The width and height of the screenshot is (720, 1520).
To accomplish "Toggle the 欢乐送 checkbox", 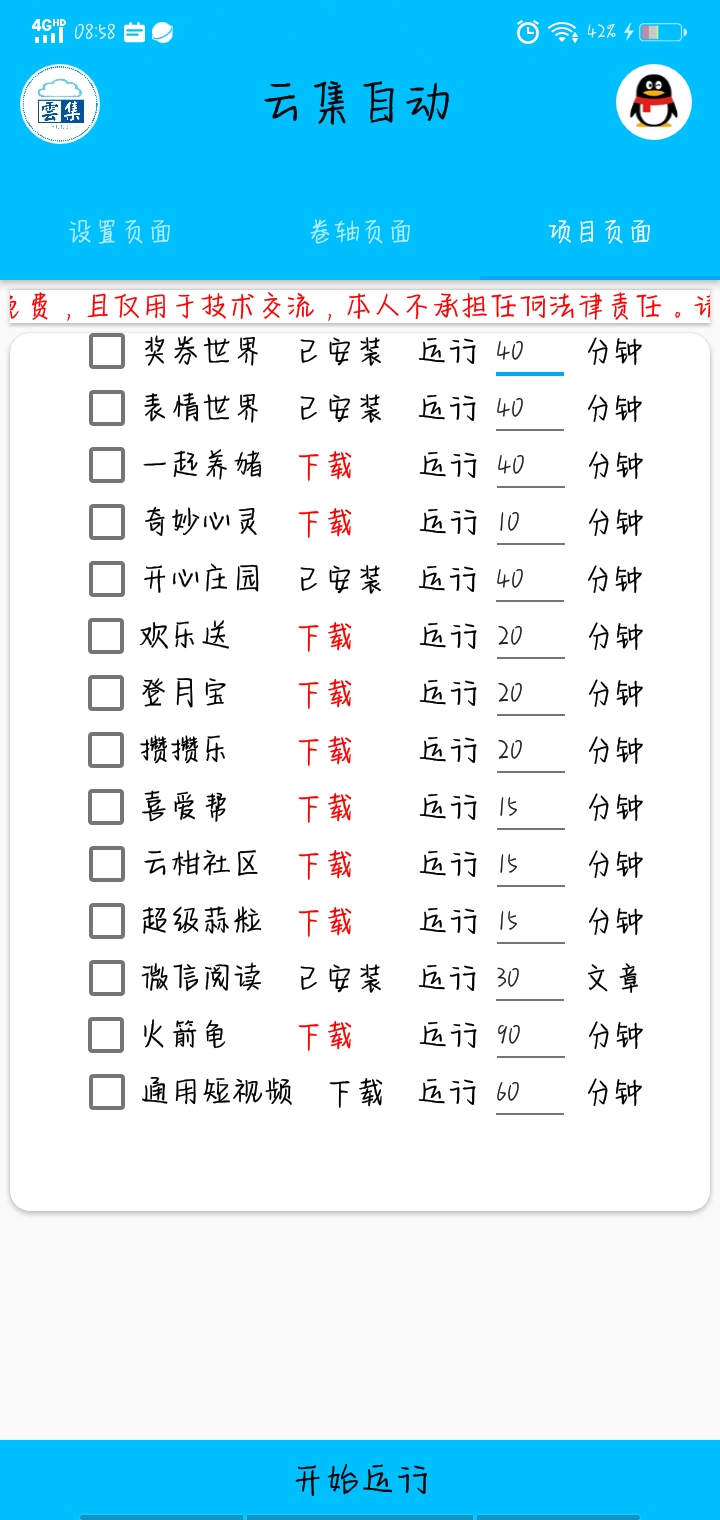I will tap(105, 636).
